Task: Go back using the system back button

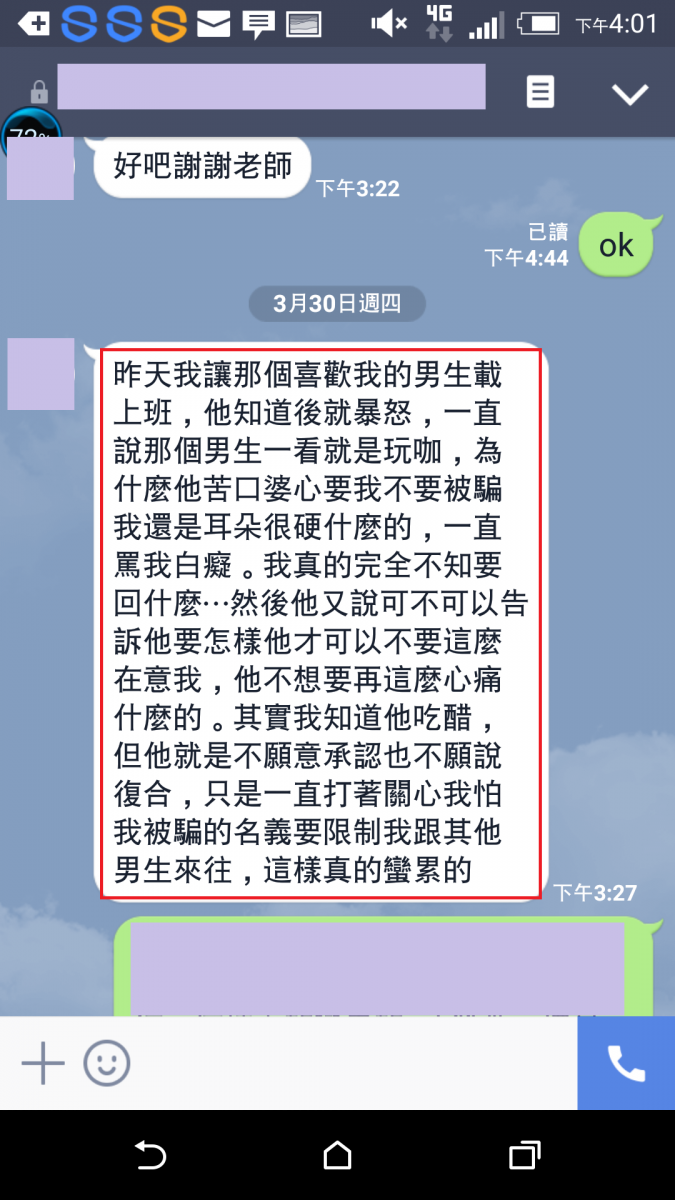Action: click(150, 1156)
